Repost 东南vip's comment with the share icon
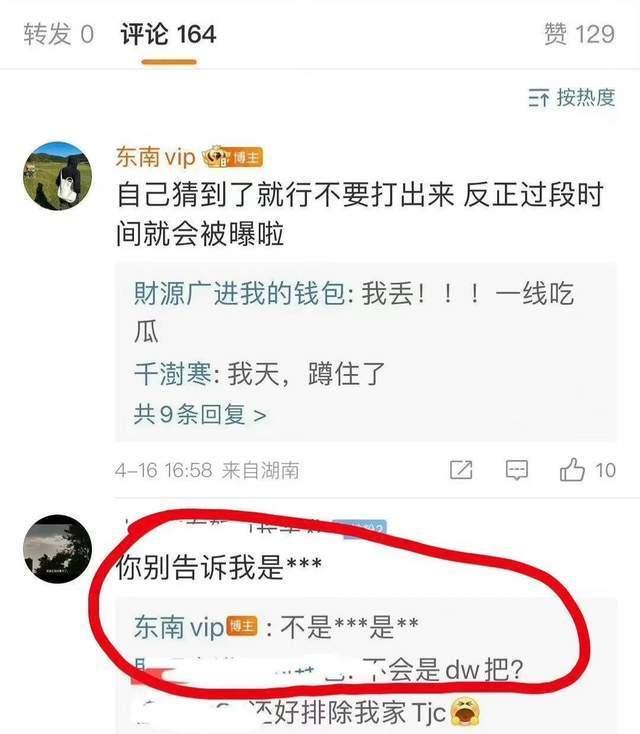640x734 pixels. point(461,470)
